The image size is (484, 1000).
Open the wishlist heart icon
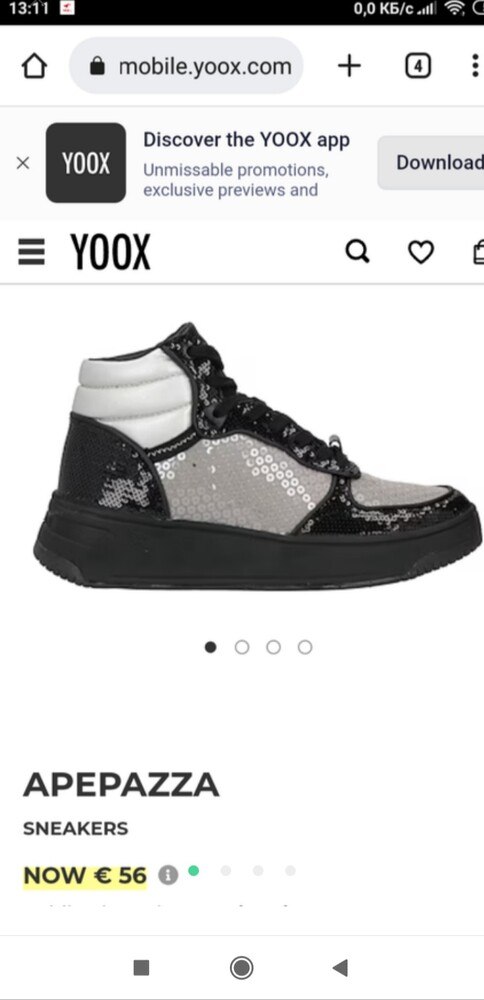[421, 252]
